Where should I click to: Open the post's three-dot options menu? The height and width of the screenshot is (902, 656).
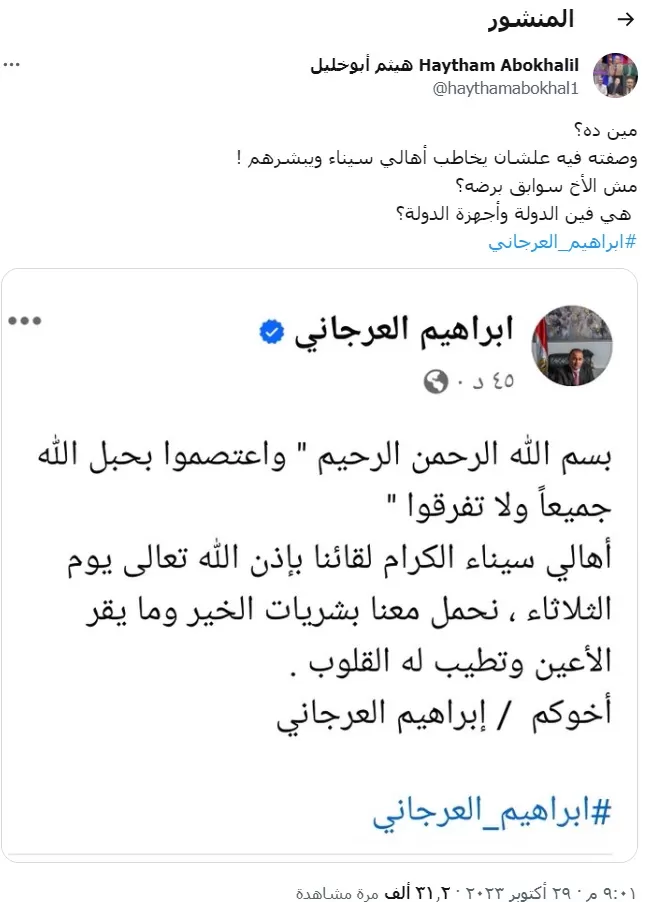coord(12,64)
